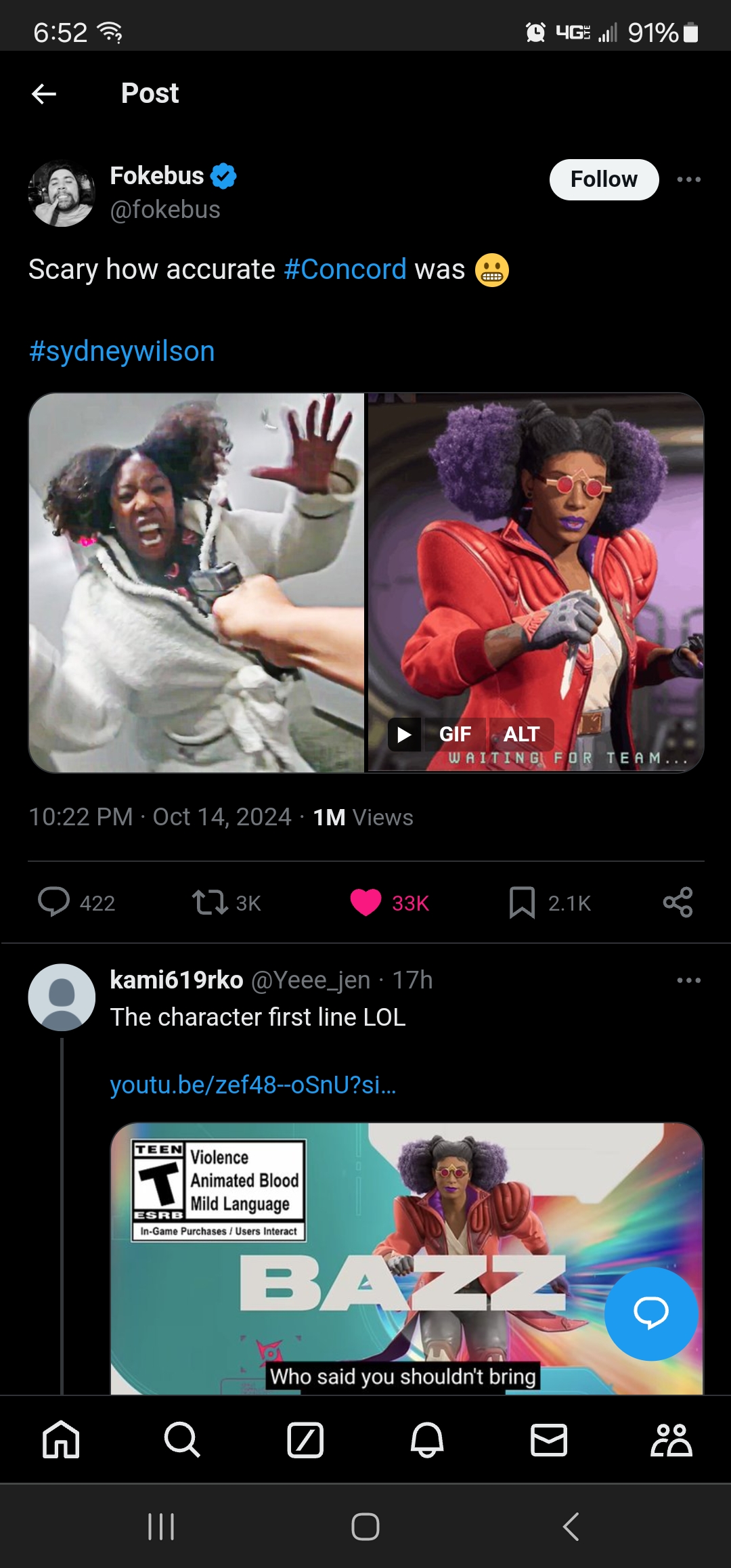Screen dimensions: 731x1568
Task: Open the Messages envelope tab
Action: [x=549, y=1439]
